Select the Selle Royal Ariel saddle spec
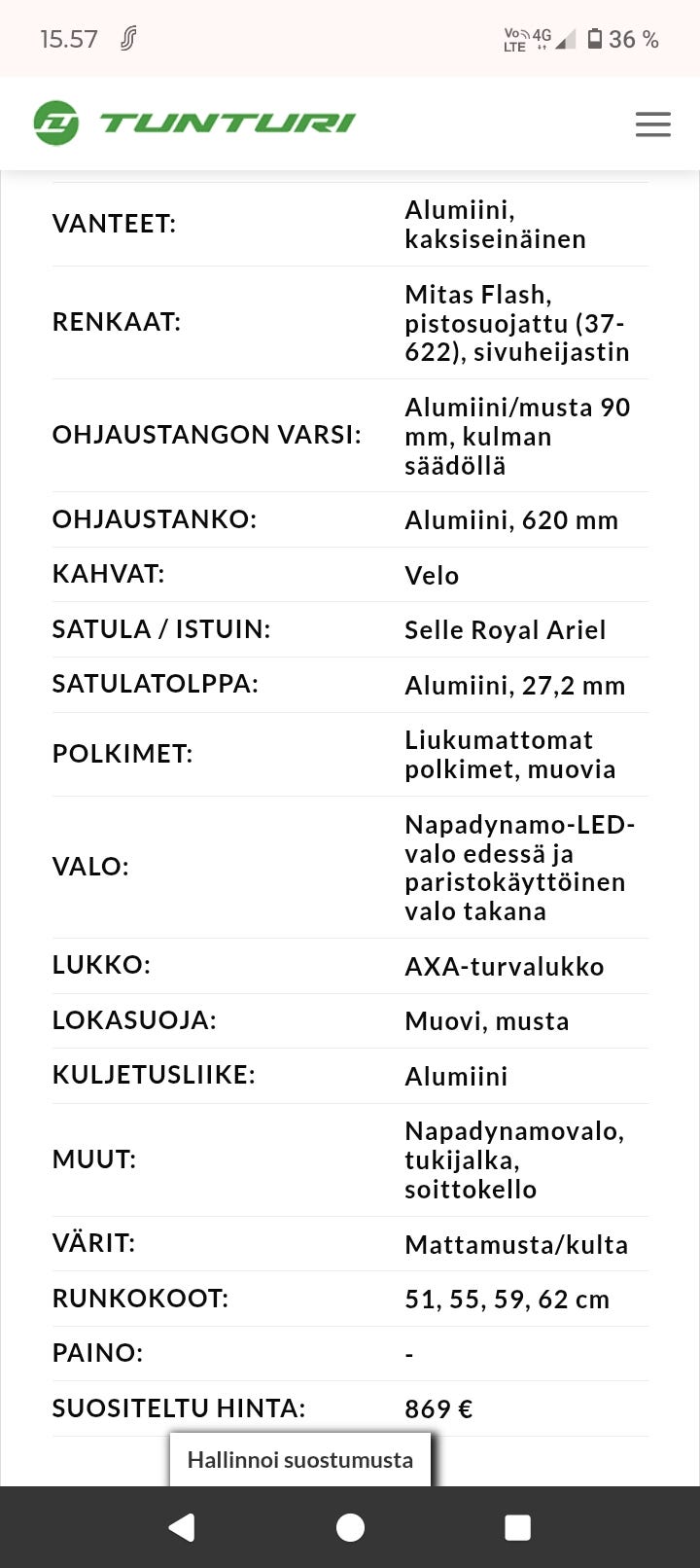The image size is (700, 1568). point(506,629)
